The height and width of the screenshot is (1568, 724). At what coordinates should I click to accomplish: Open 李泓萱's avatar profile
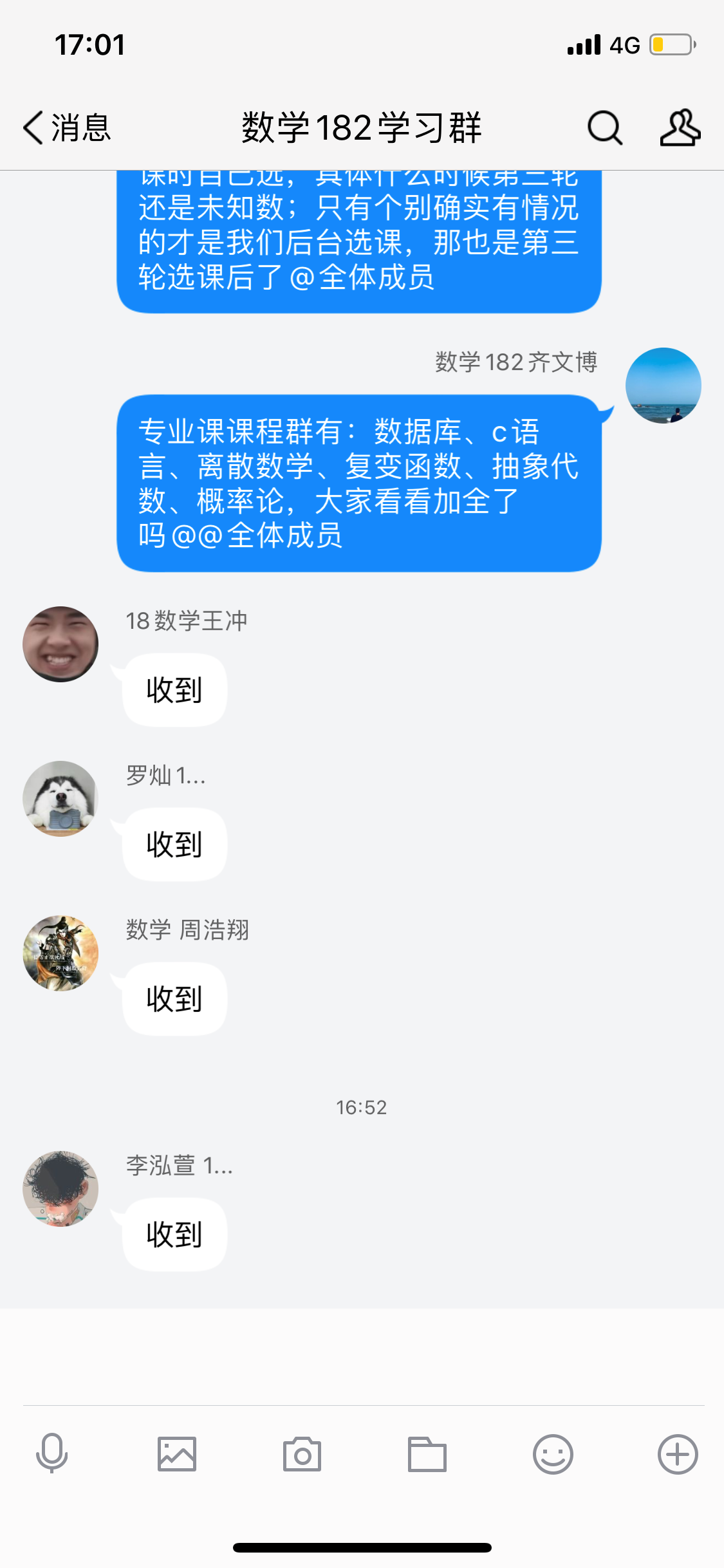60,1188
